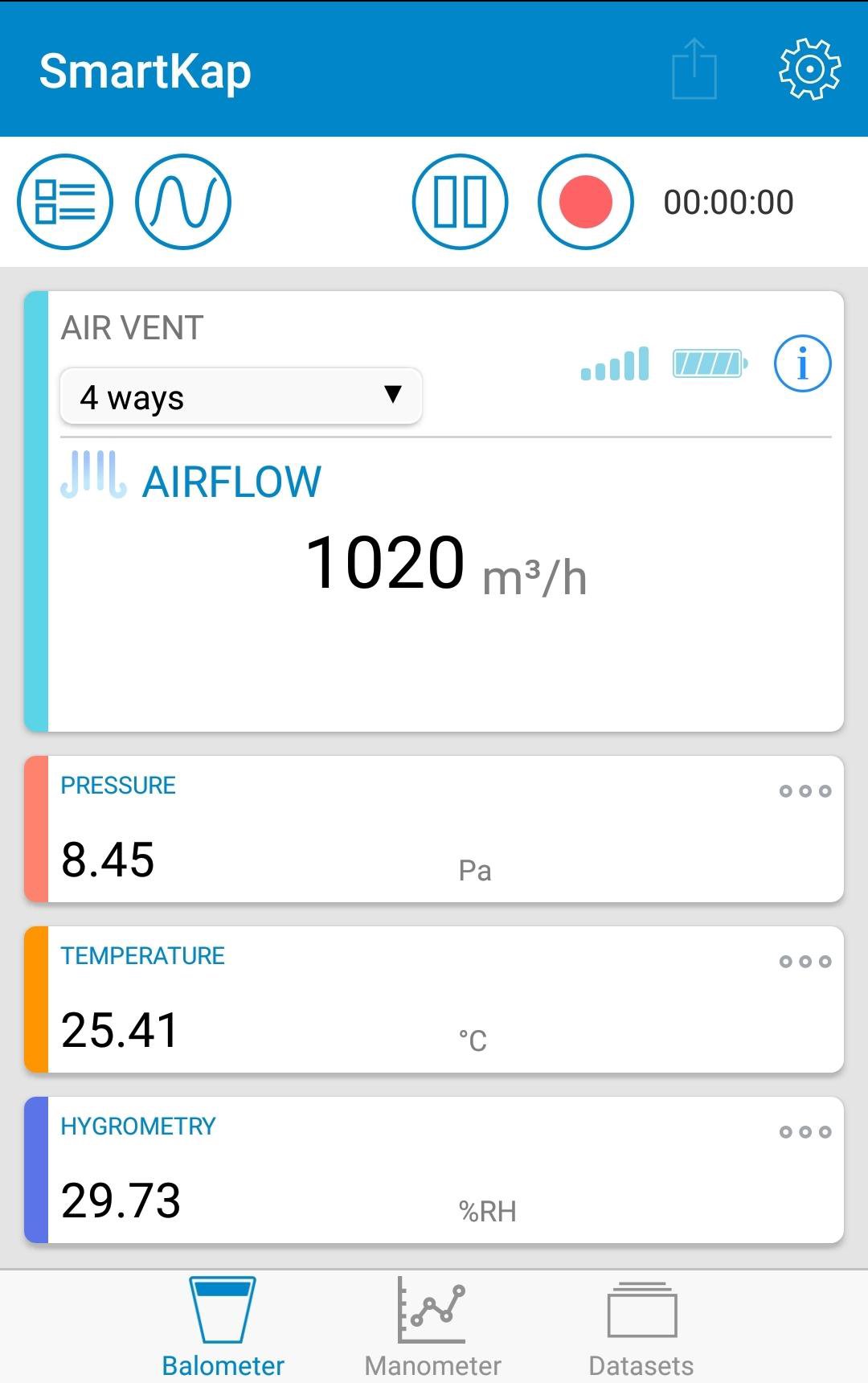The height and width of the screenshot is (1383, 868).
Task: Switch to list view display
Action: pyautogui.click(x=65, y=202)
